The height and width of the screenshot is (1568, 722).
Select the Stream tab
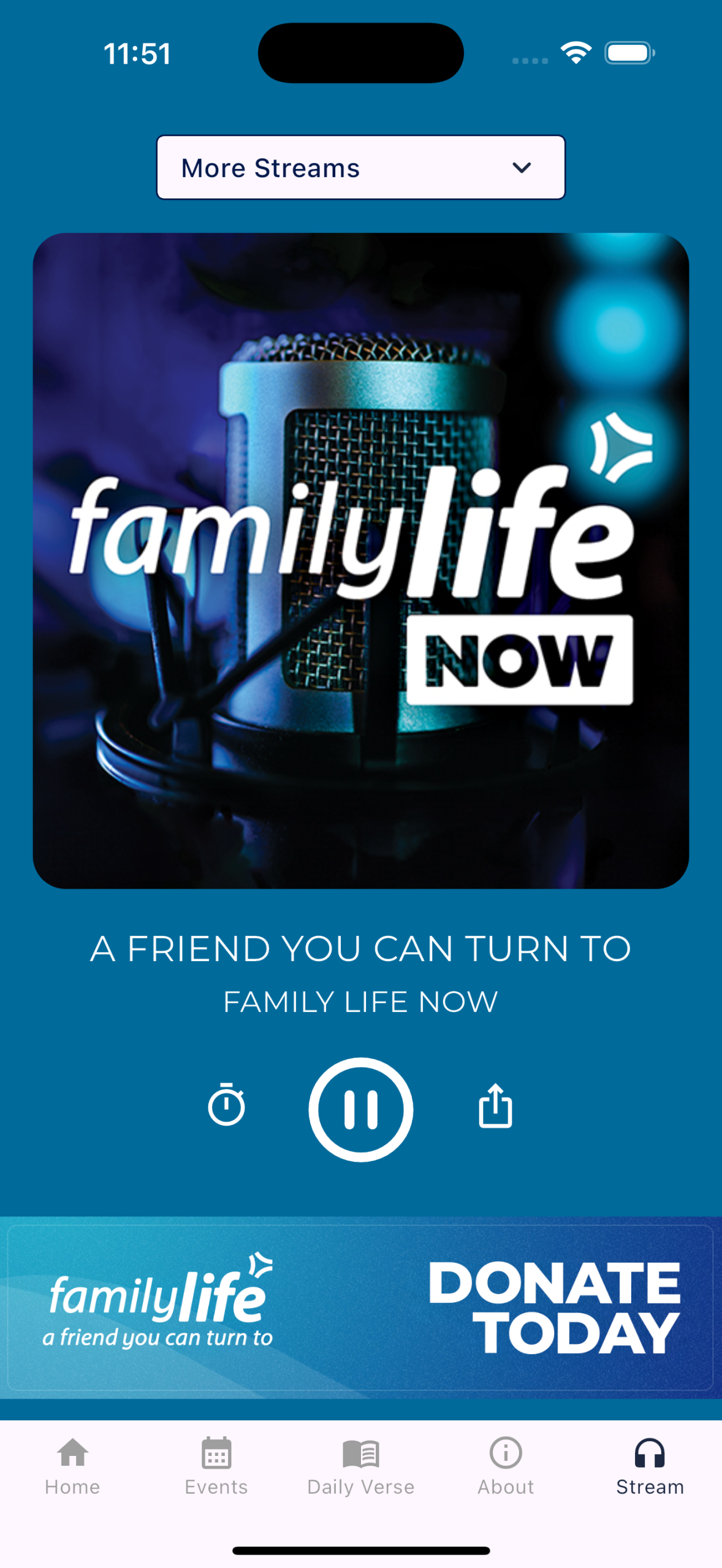pos(650,1466)
